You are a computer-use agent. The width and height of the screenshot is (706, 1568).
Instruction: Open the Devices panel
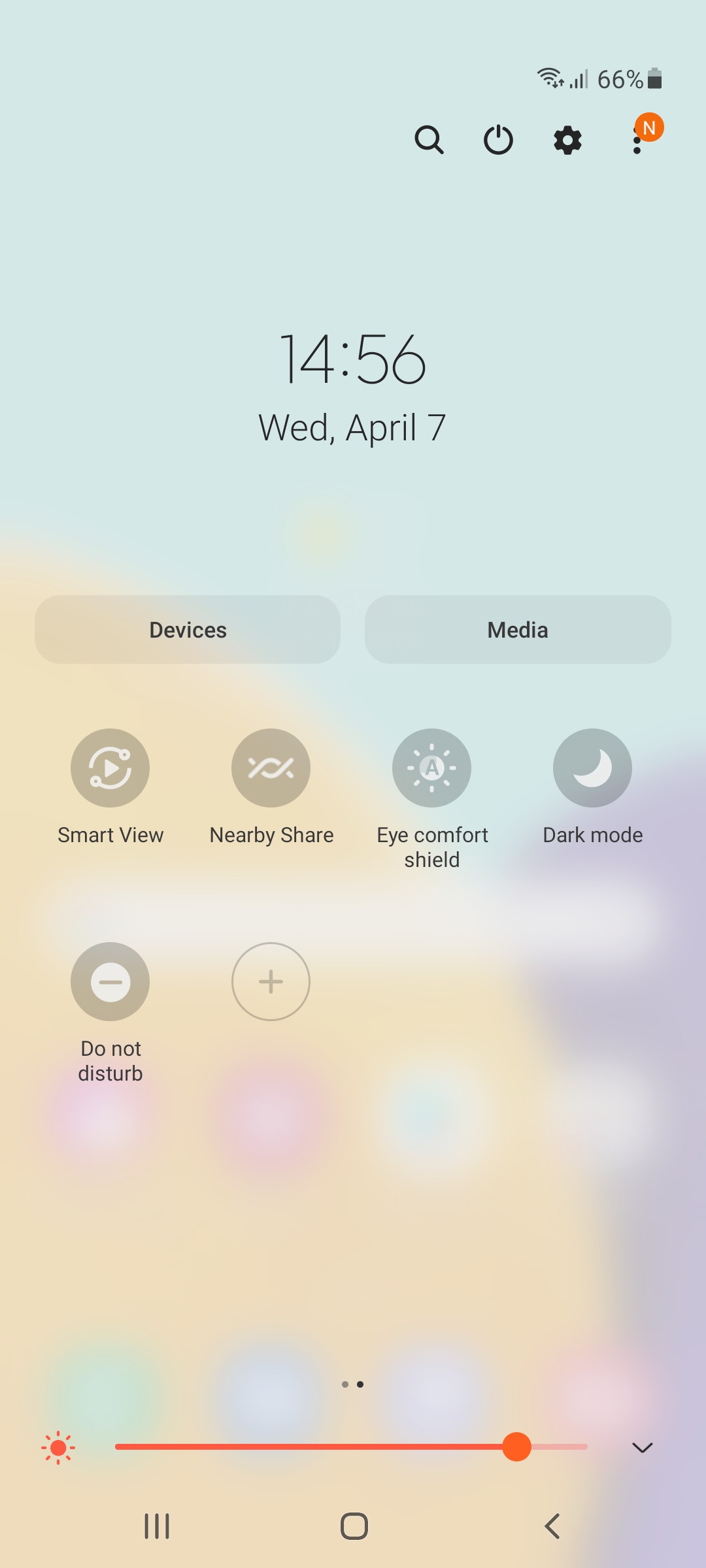tap(188, 630)
